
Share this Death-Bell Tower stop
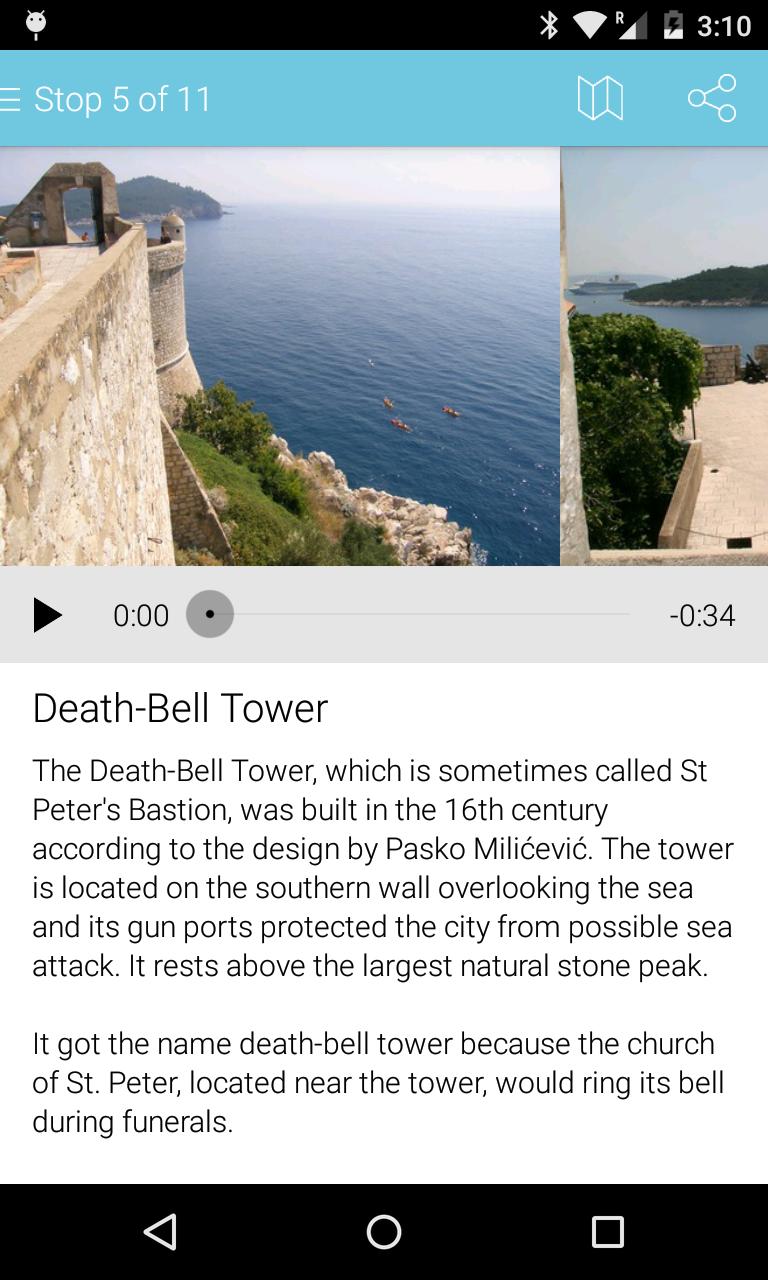[712, 99]
